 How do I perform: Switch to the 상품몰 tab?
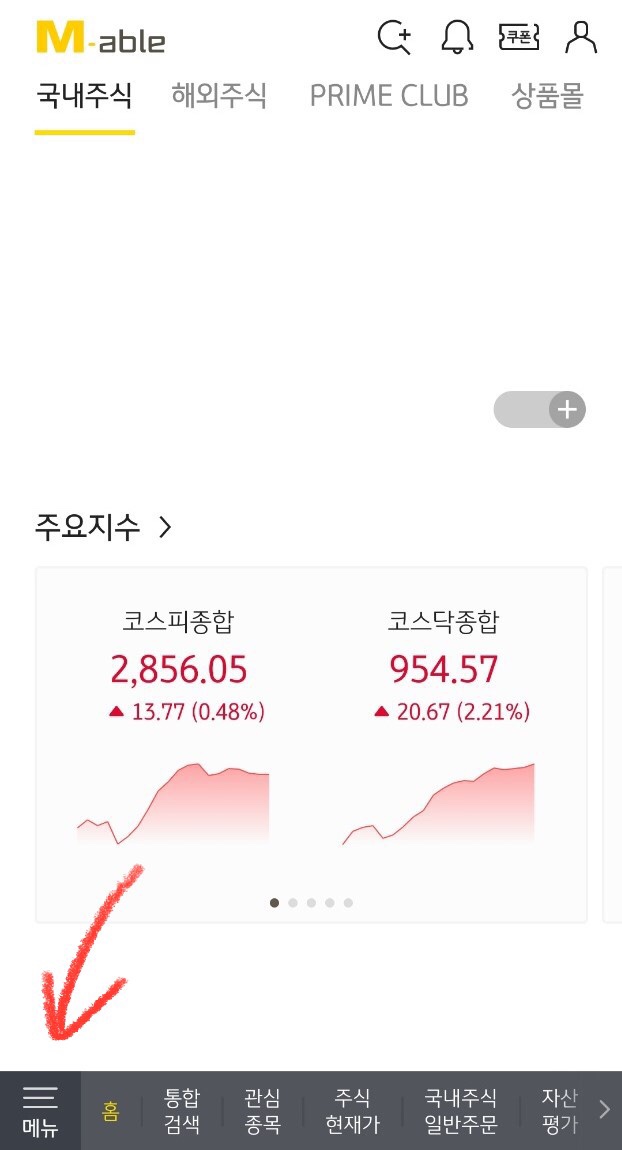[x=547, y=96]
